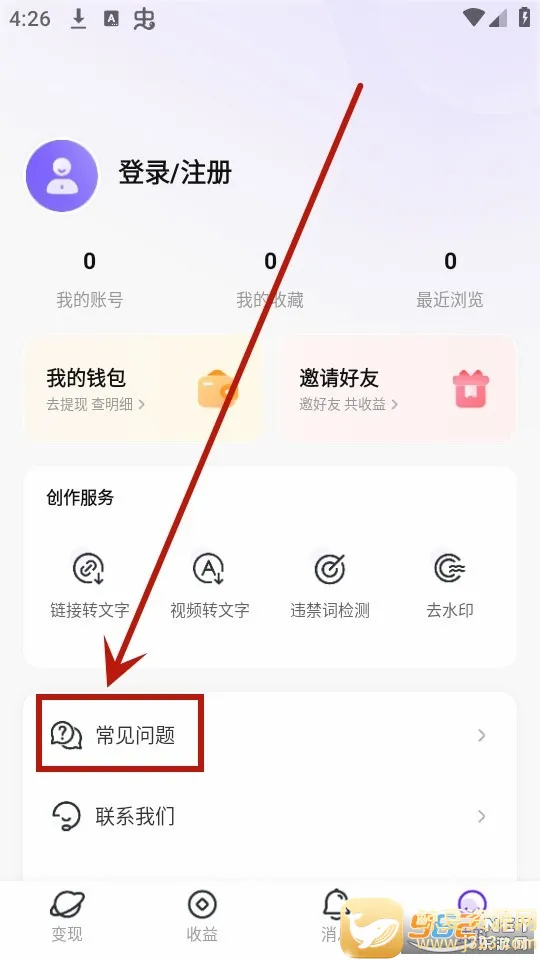Open 最近浏览 history
This screenshot has width=540, height=960.
pos(450,280)
